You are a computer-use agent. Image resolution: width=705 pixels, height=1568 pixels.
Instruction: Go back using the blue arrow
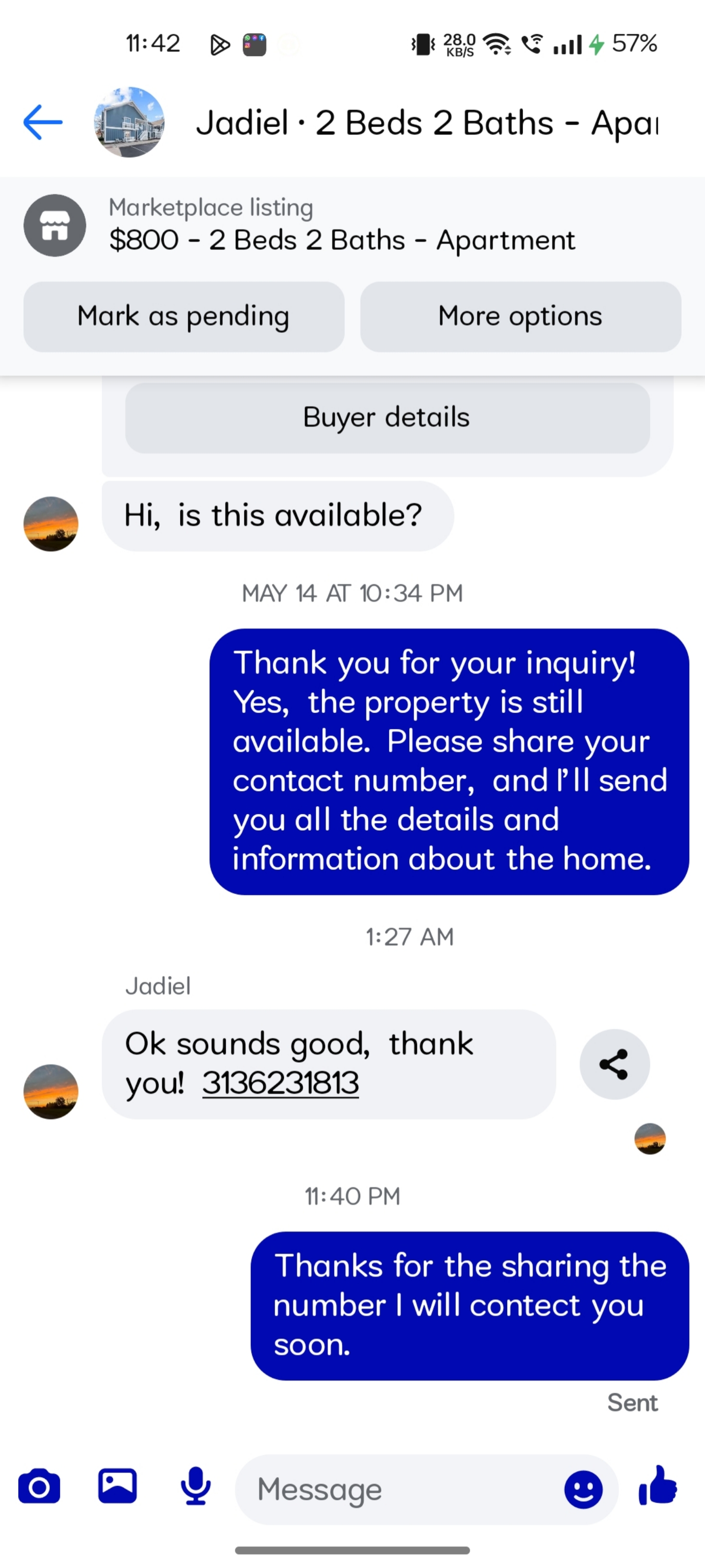pos(43,122)
